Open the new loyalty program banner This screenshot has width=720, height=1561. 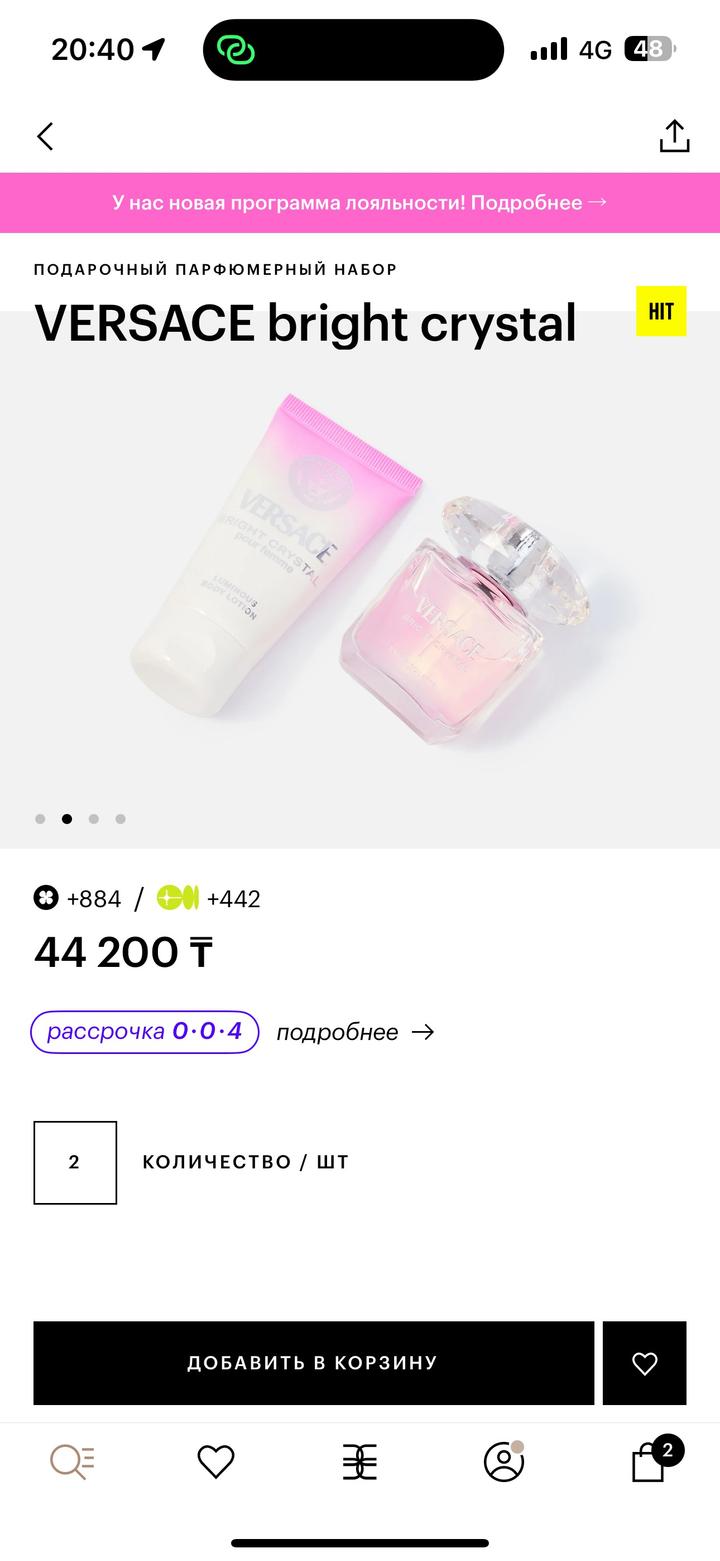(x=360, y=202)
